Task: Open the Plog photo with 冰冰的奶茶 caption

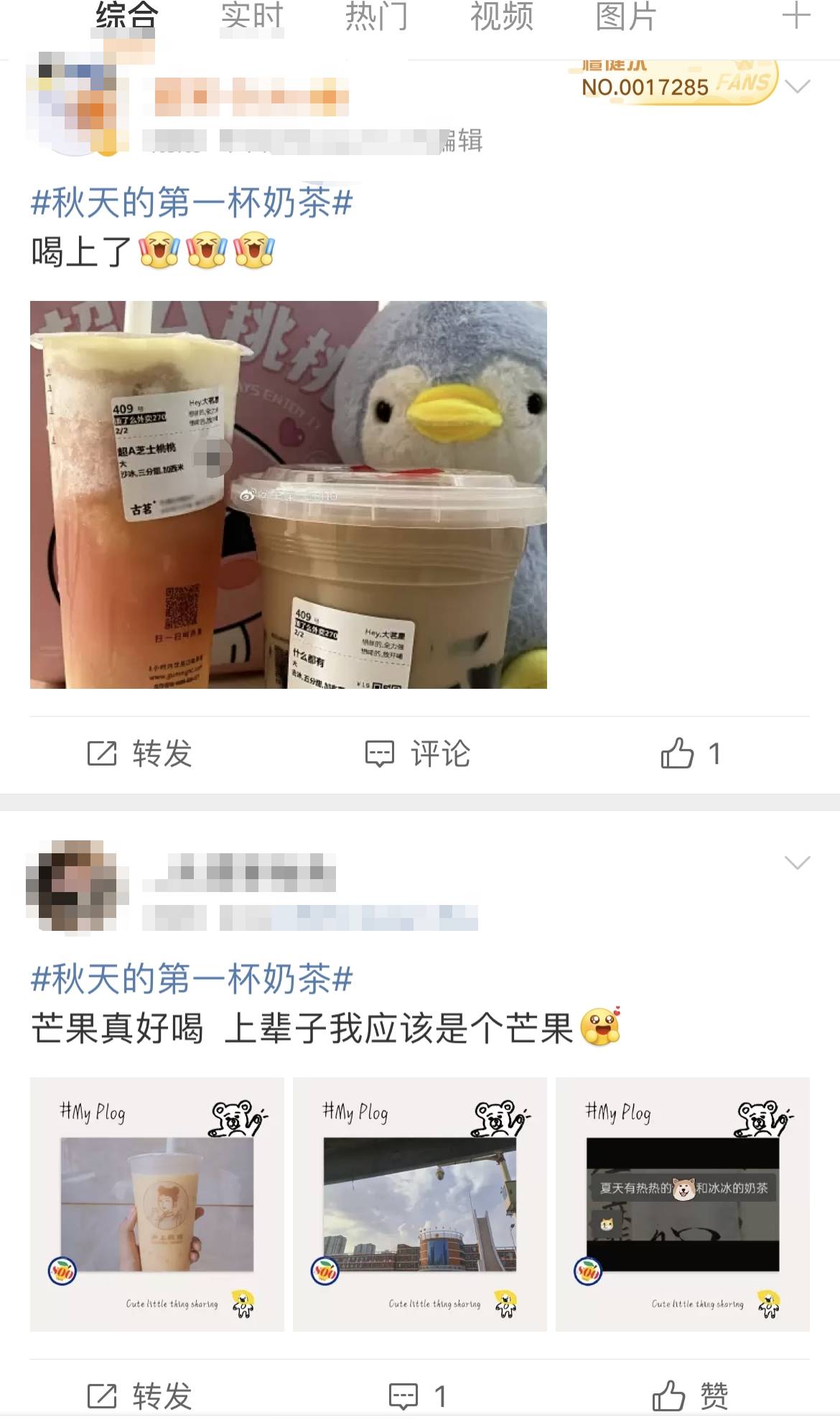Action: pyautogui.click(x=683, y=1204)
